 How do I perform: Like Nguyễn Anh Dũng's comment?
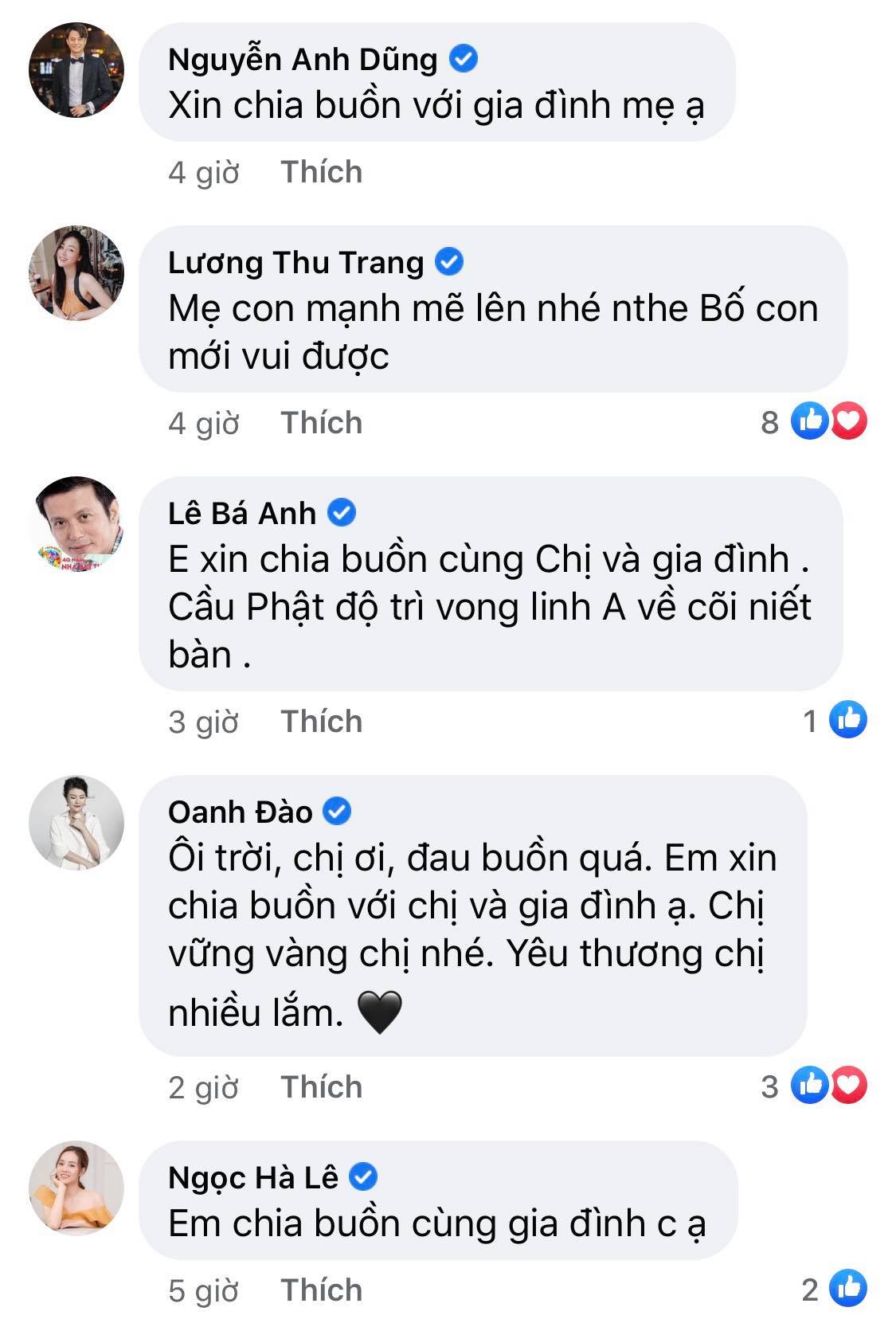[321, 172]
